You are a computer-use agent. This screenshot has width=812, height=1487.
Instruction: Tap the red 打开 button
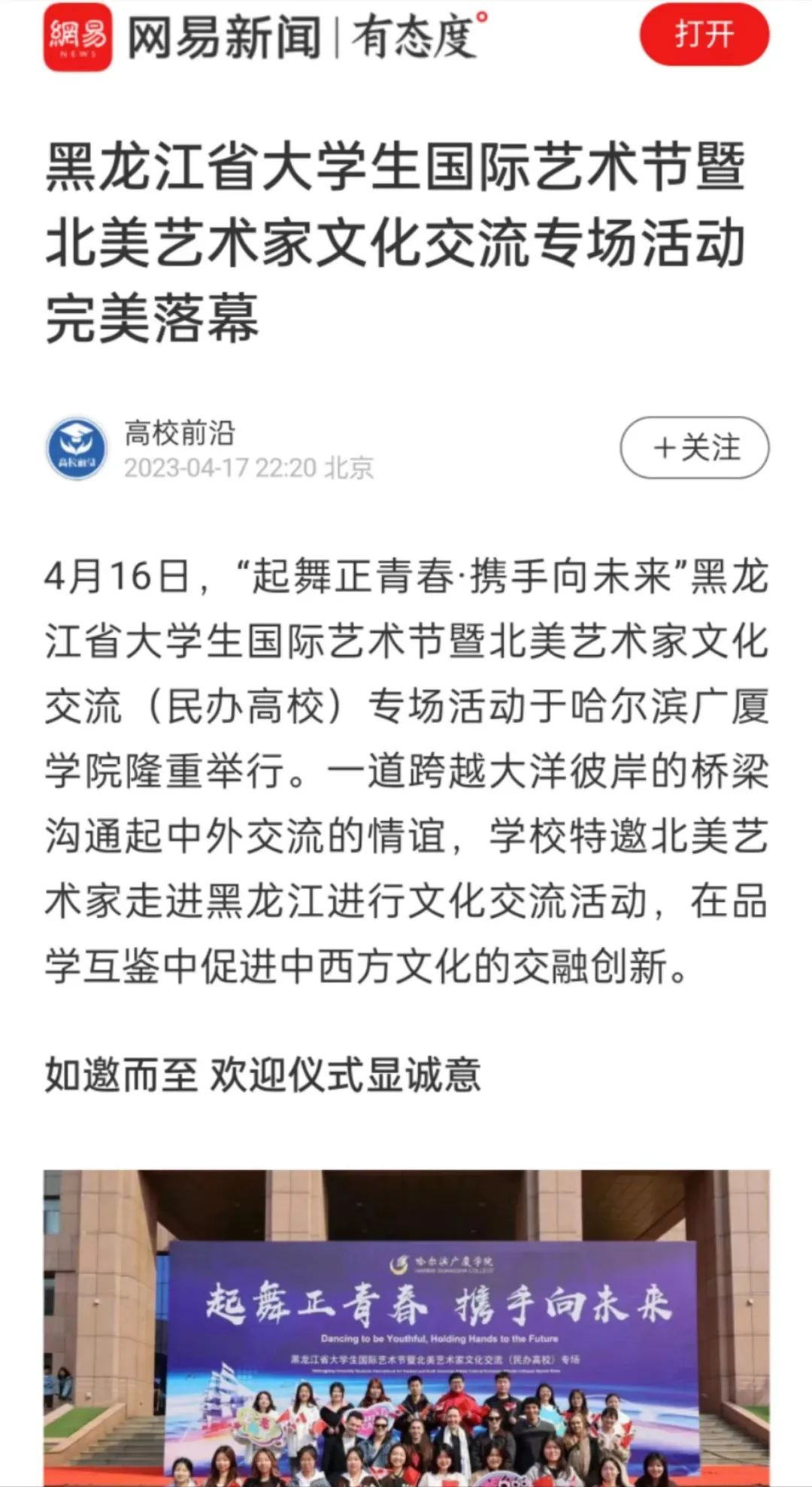(x=704, y=35)
